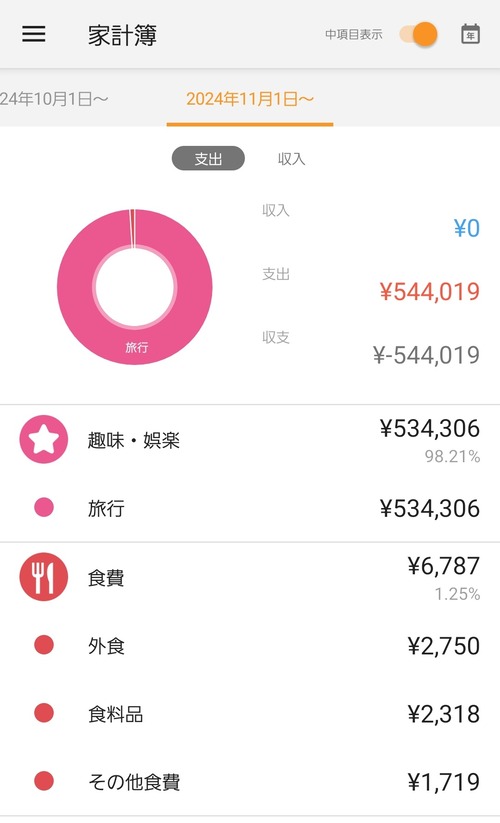
Task: Open the 旅行 subcategory row
Action: 250,508
